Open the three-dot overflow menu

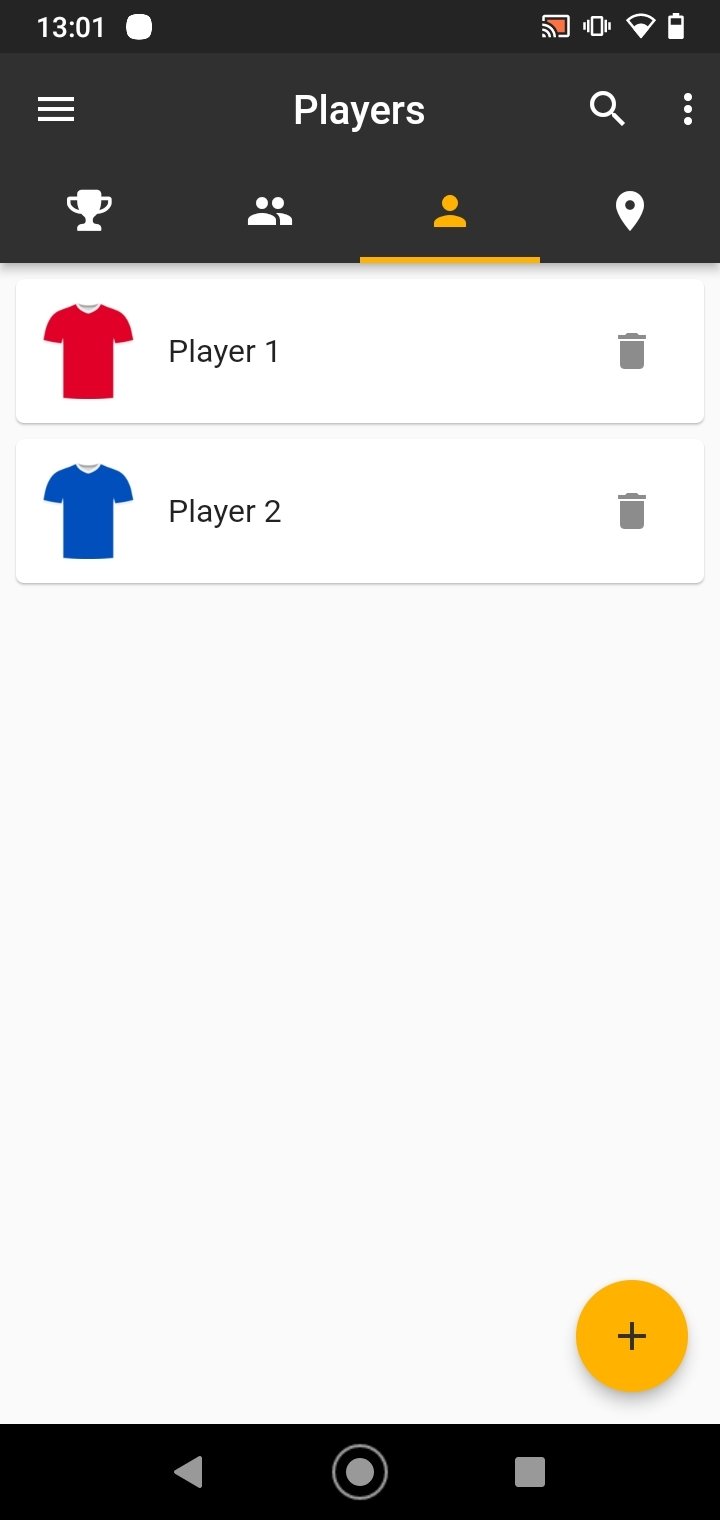click(x=687, y=109)
